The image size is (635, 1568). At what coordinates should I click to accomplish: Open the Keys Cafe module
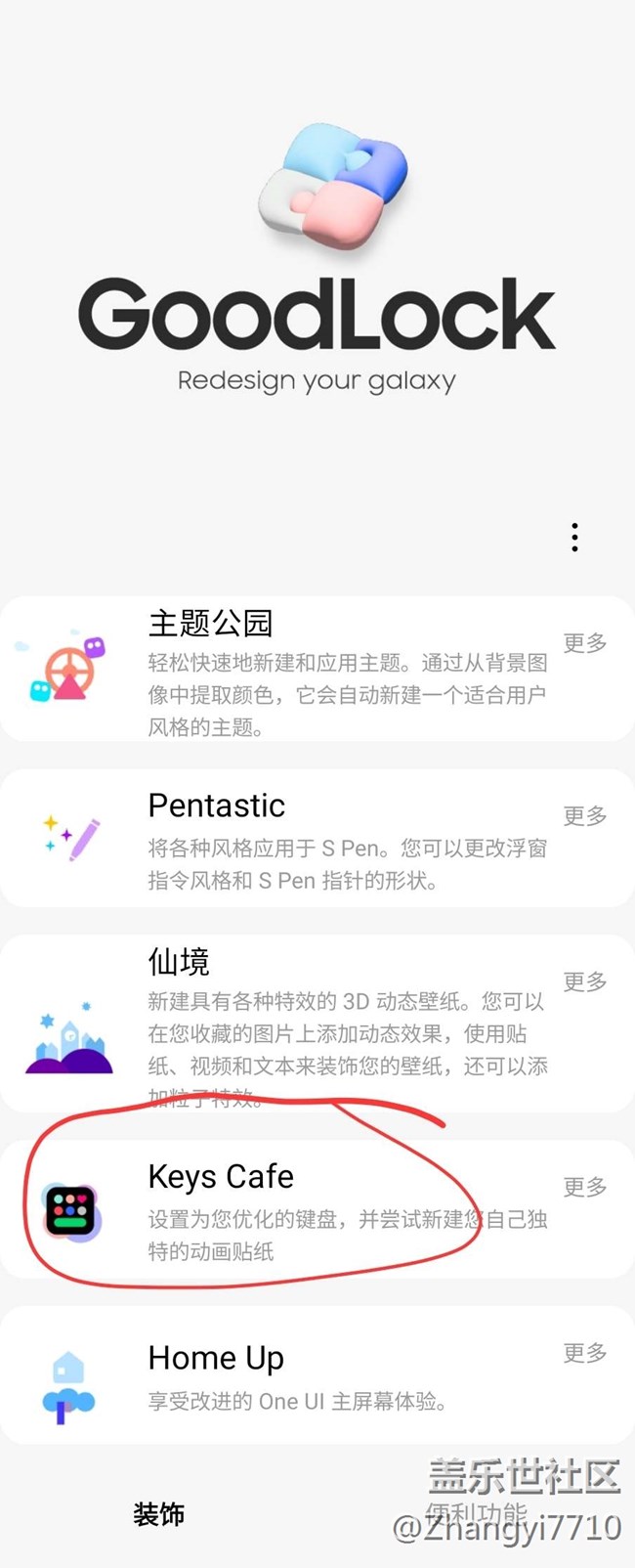tap(293, 1209)
